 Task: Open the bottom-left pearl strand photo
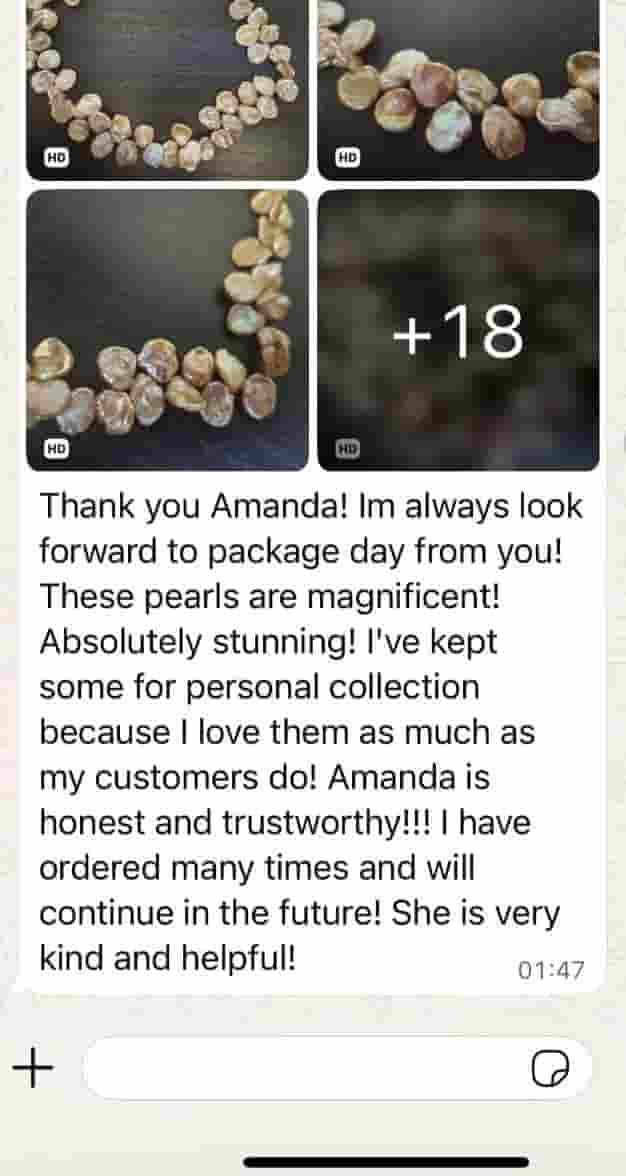[x=167, y=330]
